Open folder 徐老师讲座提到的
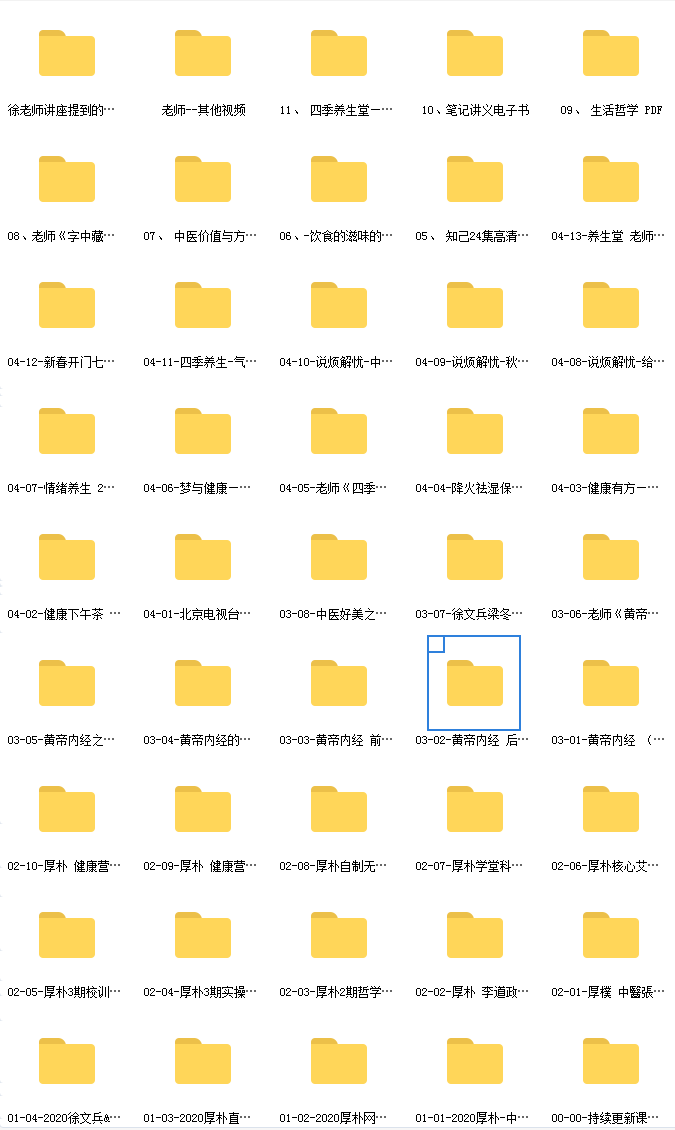 tap(67, 53)
